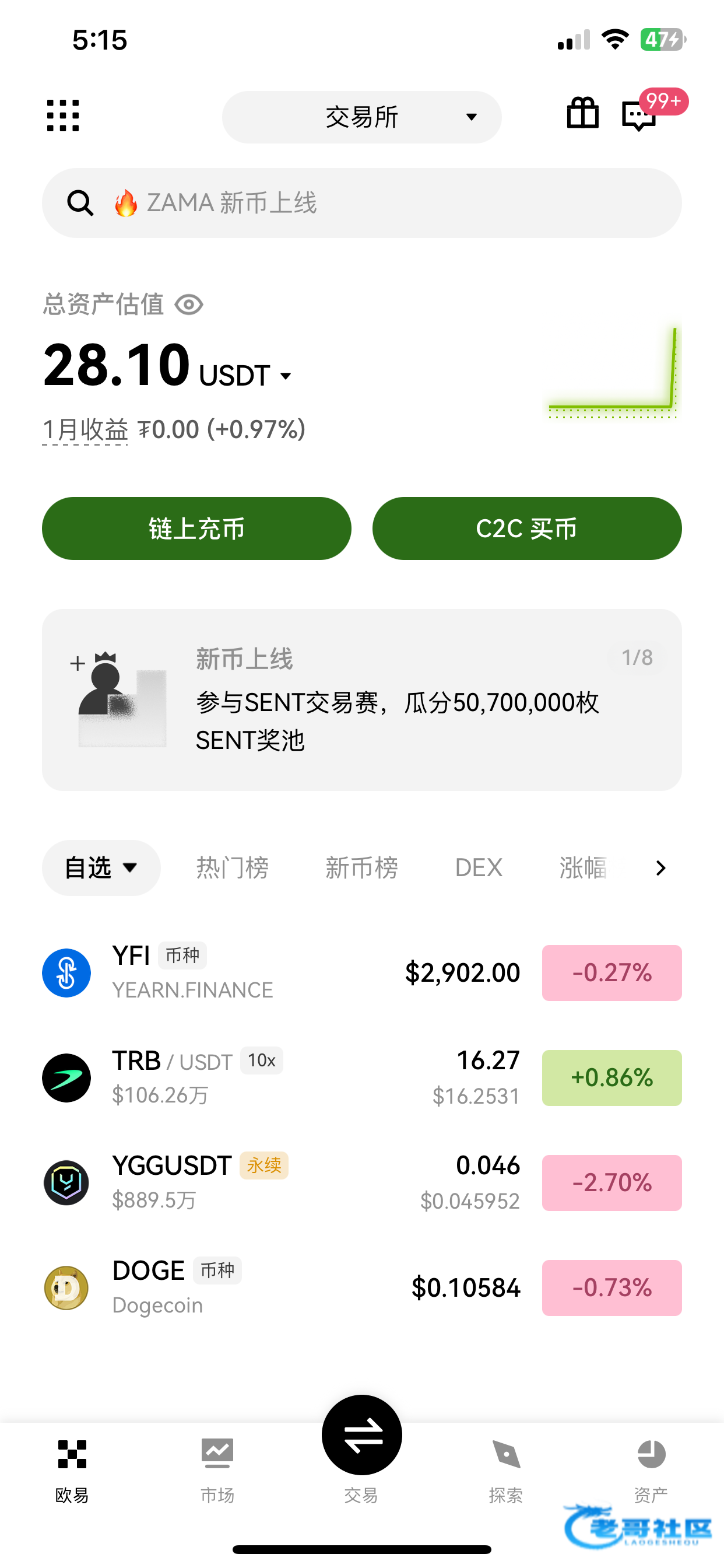724x1568 pixels.
Task: Switch to the DEX tab
Action: pos(479,867)
